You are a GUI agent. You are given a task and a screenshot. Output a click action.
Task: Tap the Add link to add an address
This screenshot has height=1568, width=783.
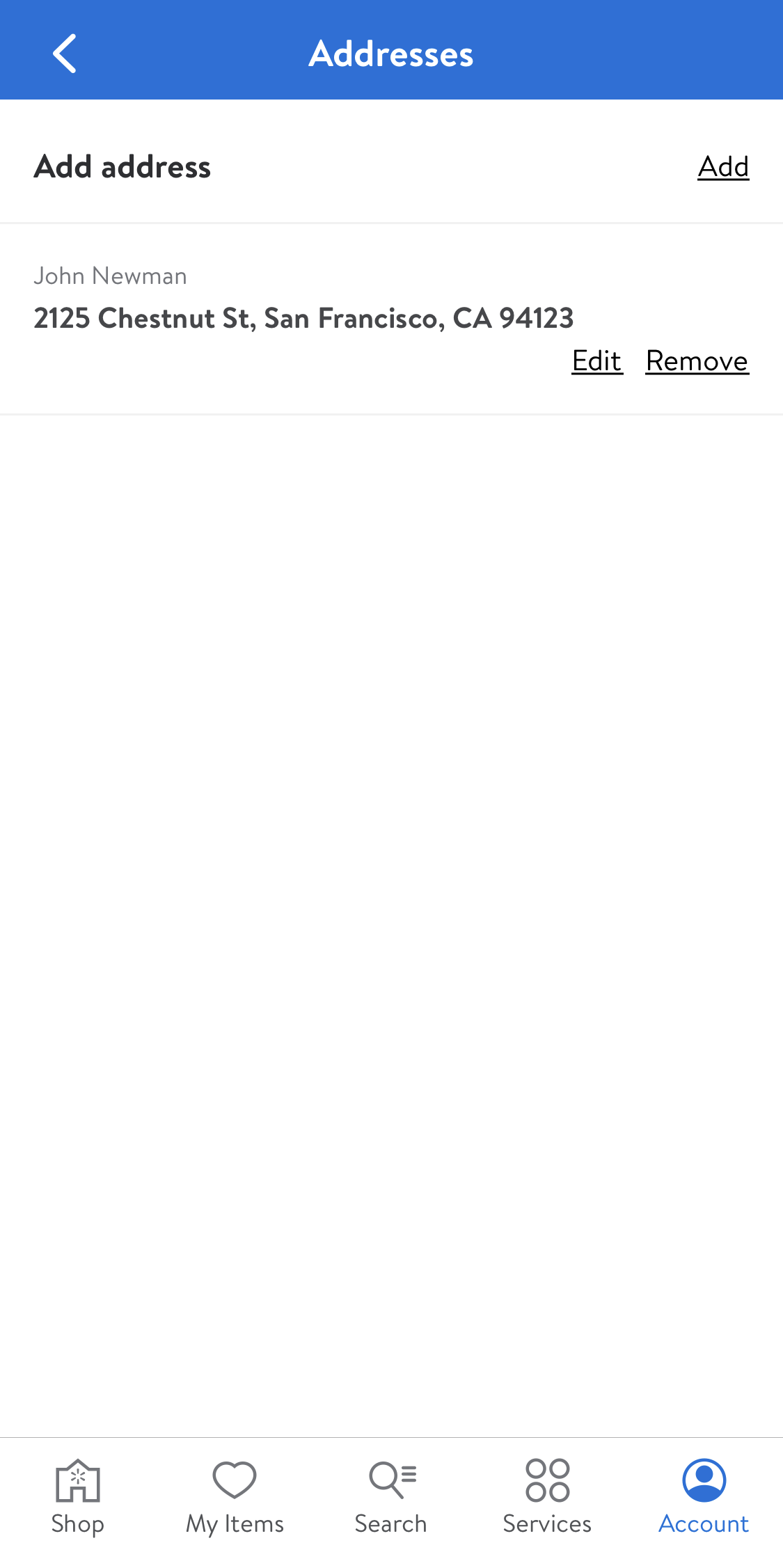(722, 166)
